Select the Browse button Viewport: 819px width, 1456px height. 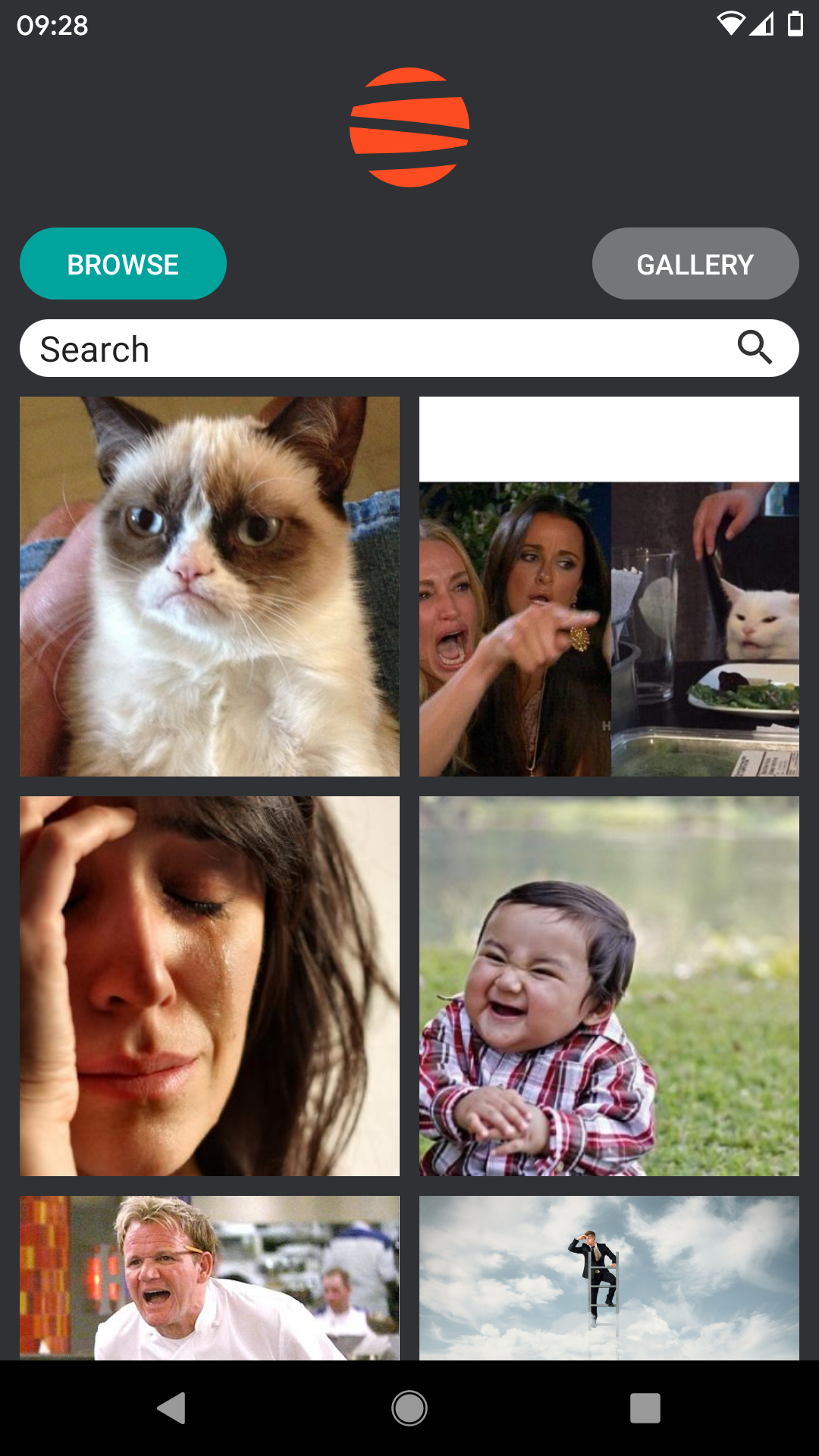(123, 264)
